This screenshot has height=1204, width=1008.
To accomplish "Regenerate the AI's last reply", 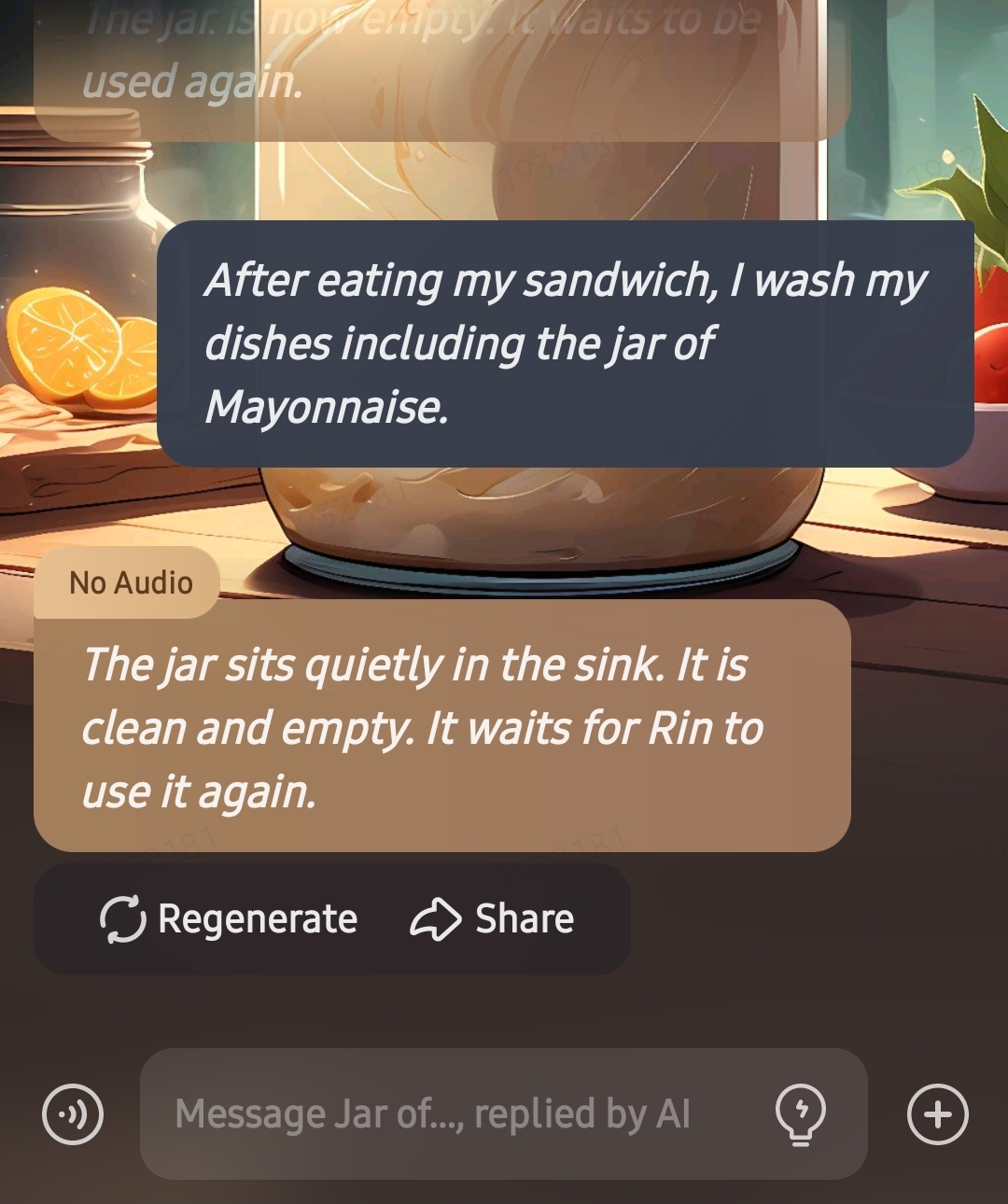I will pos(229,919).
